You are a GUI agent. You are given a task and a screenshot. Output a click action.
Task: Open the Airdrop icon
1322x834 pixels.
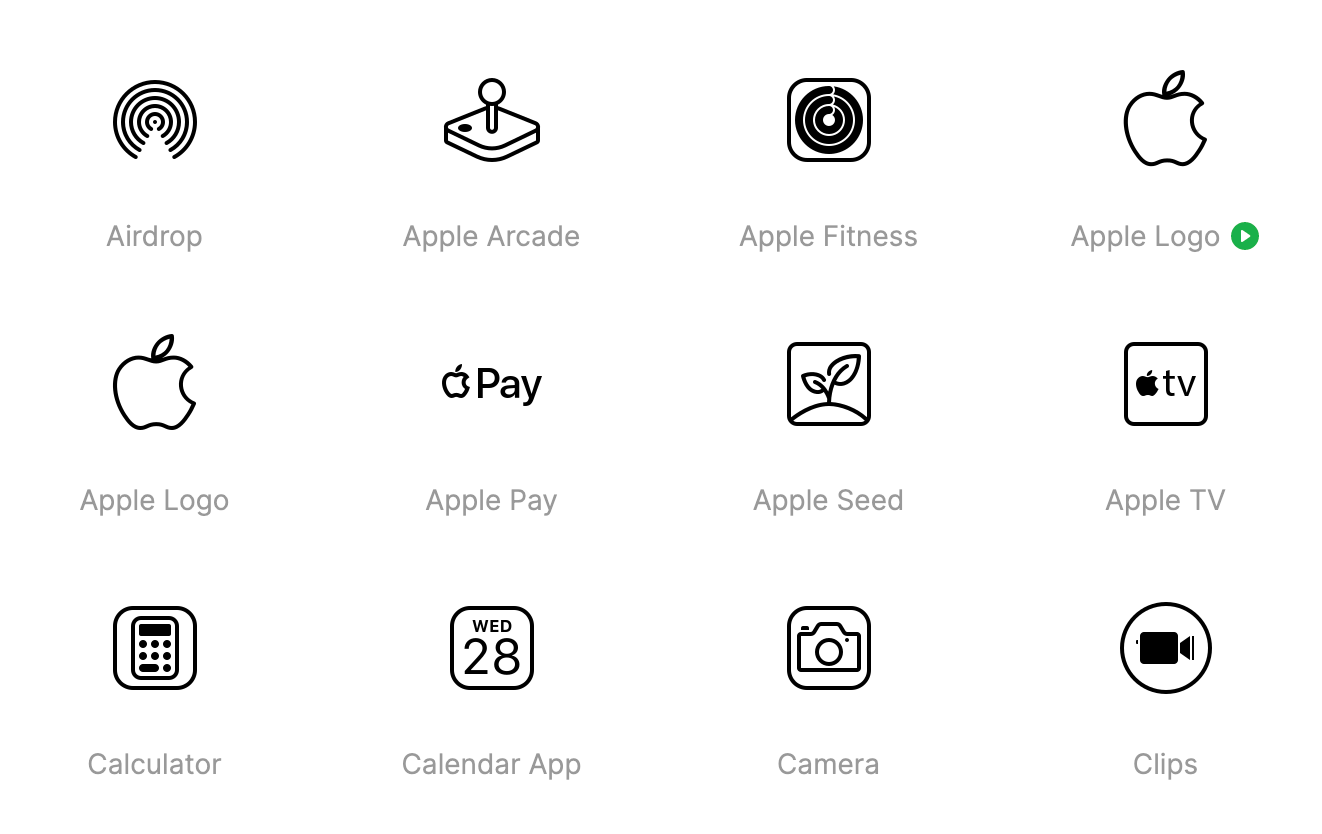(154, 121)
